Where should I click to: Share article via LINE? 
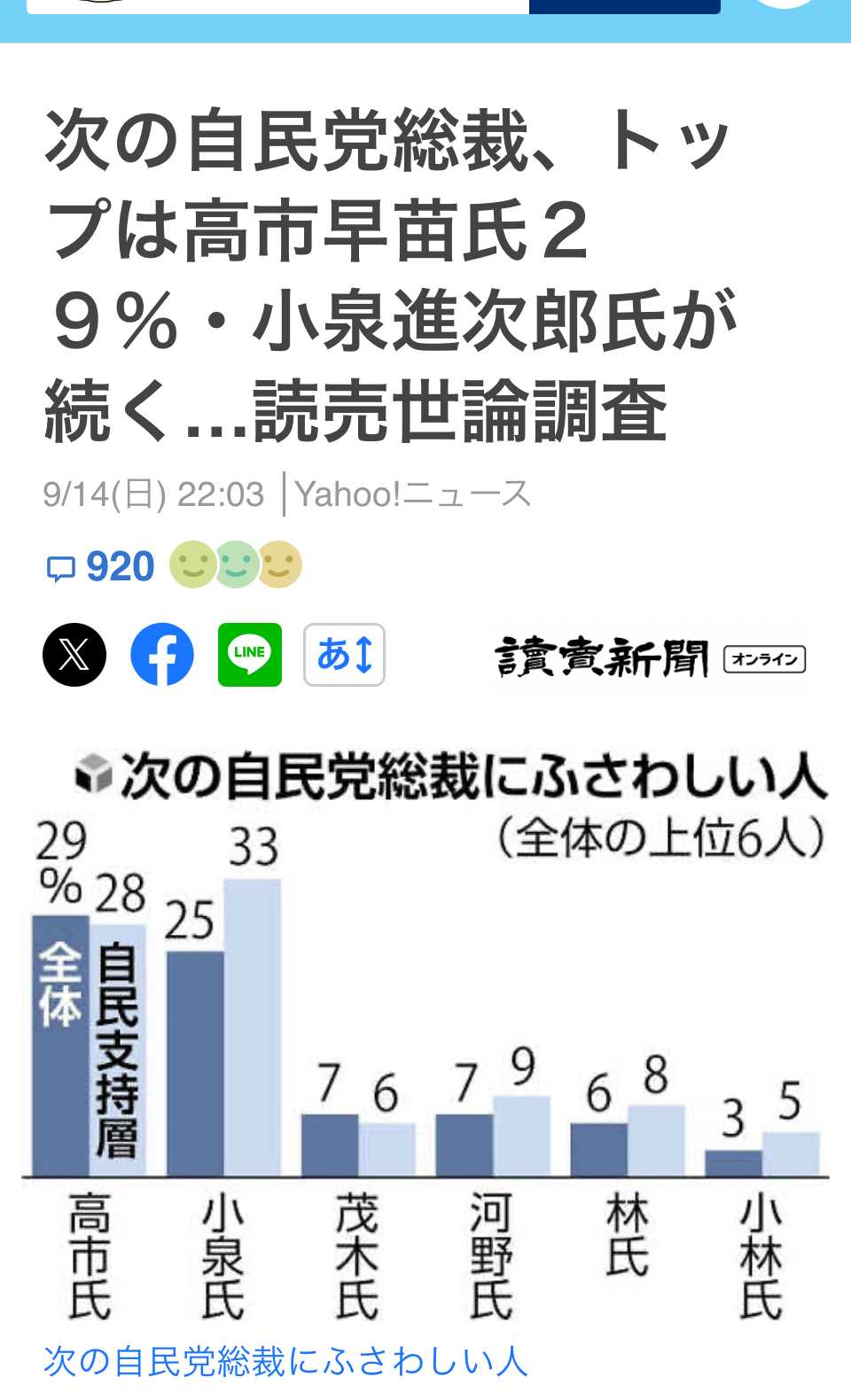point(250,655)
